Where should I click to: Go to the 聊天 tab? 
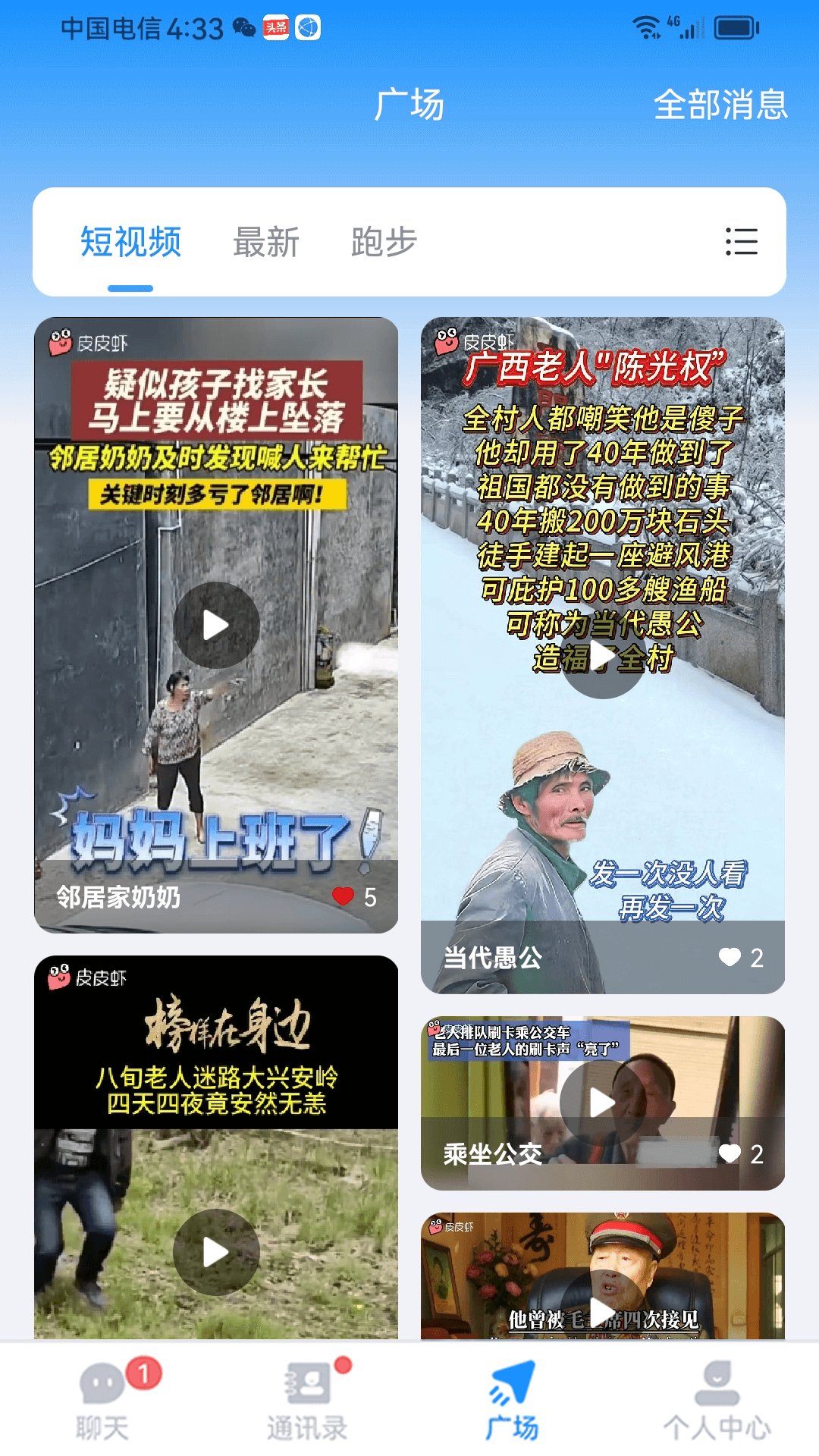(x=102, y=1403)
